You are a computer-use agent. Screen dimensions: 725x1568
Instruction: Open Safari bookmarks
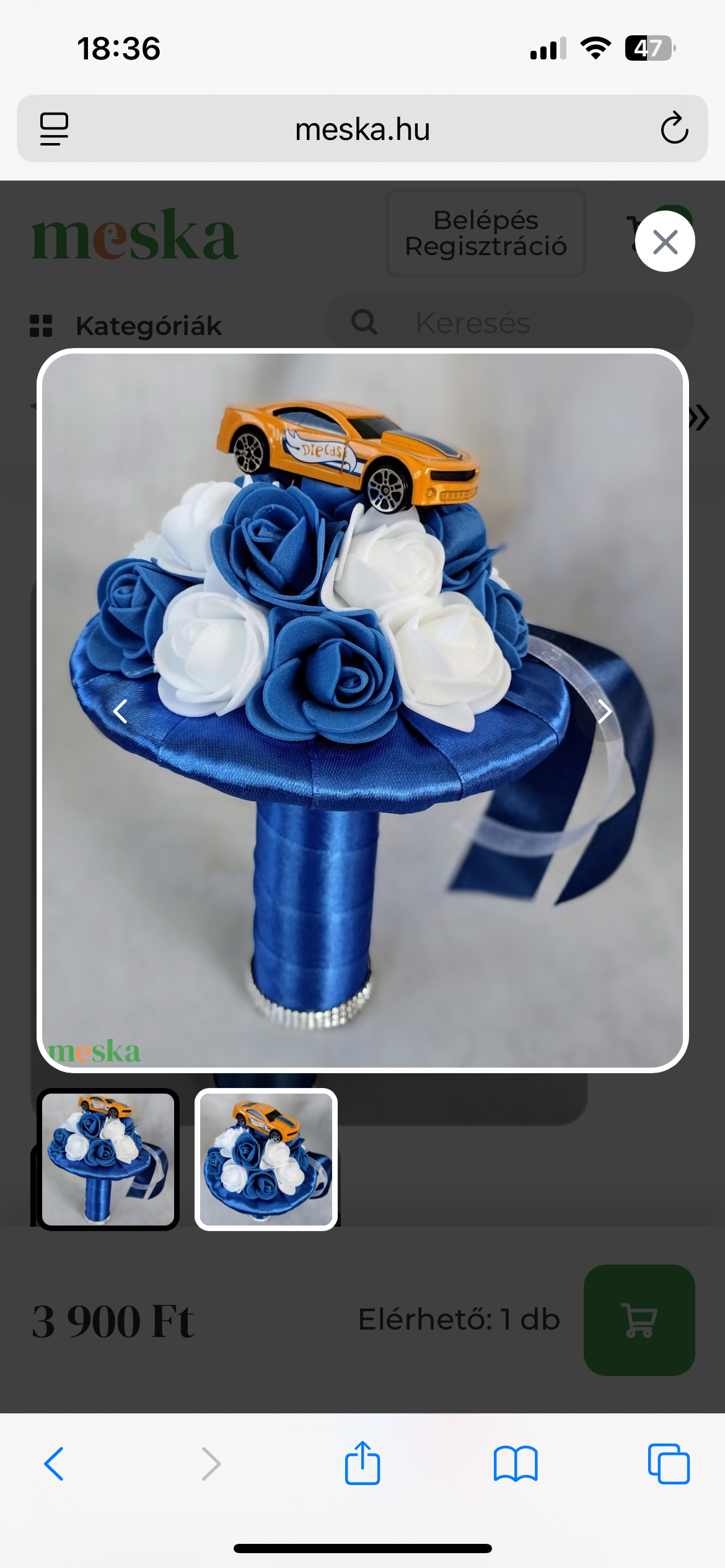pos(516,1464)
